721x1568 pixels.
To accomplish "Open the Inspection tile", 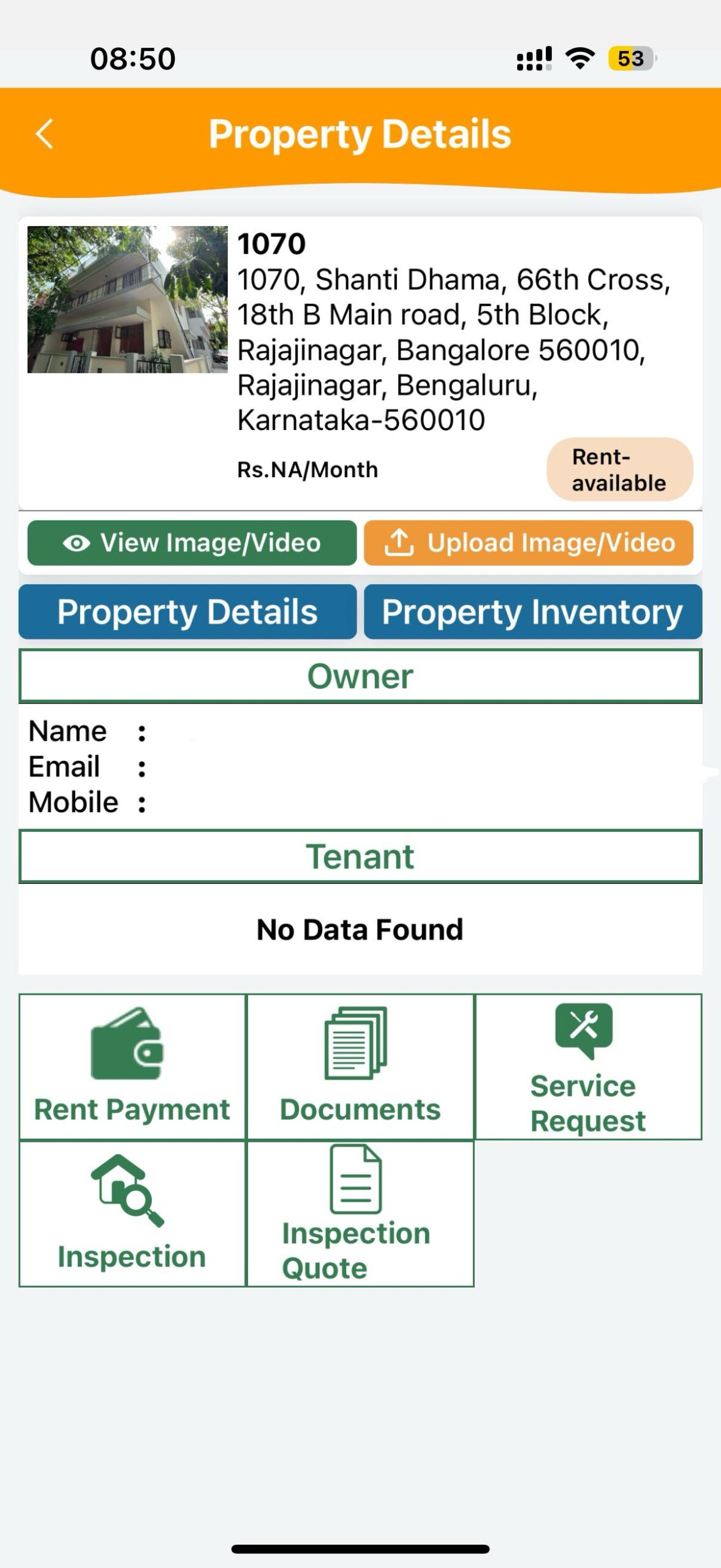I will [132, 1214].
